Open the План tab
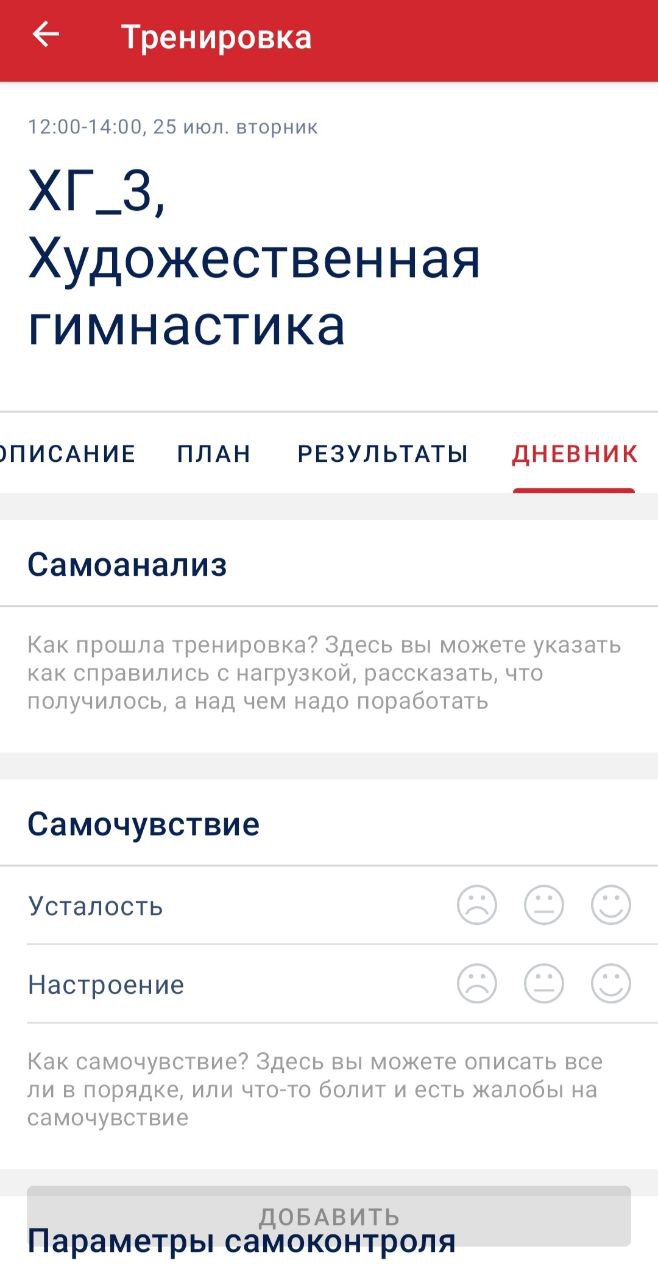The height and width of the screenshot is (1280, 658). 214,454
